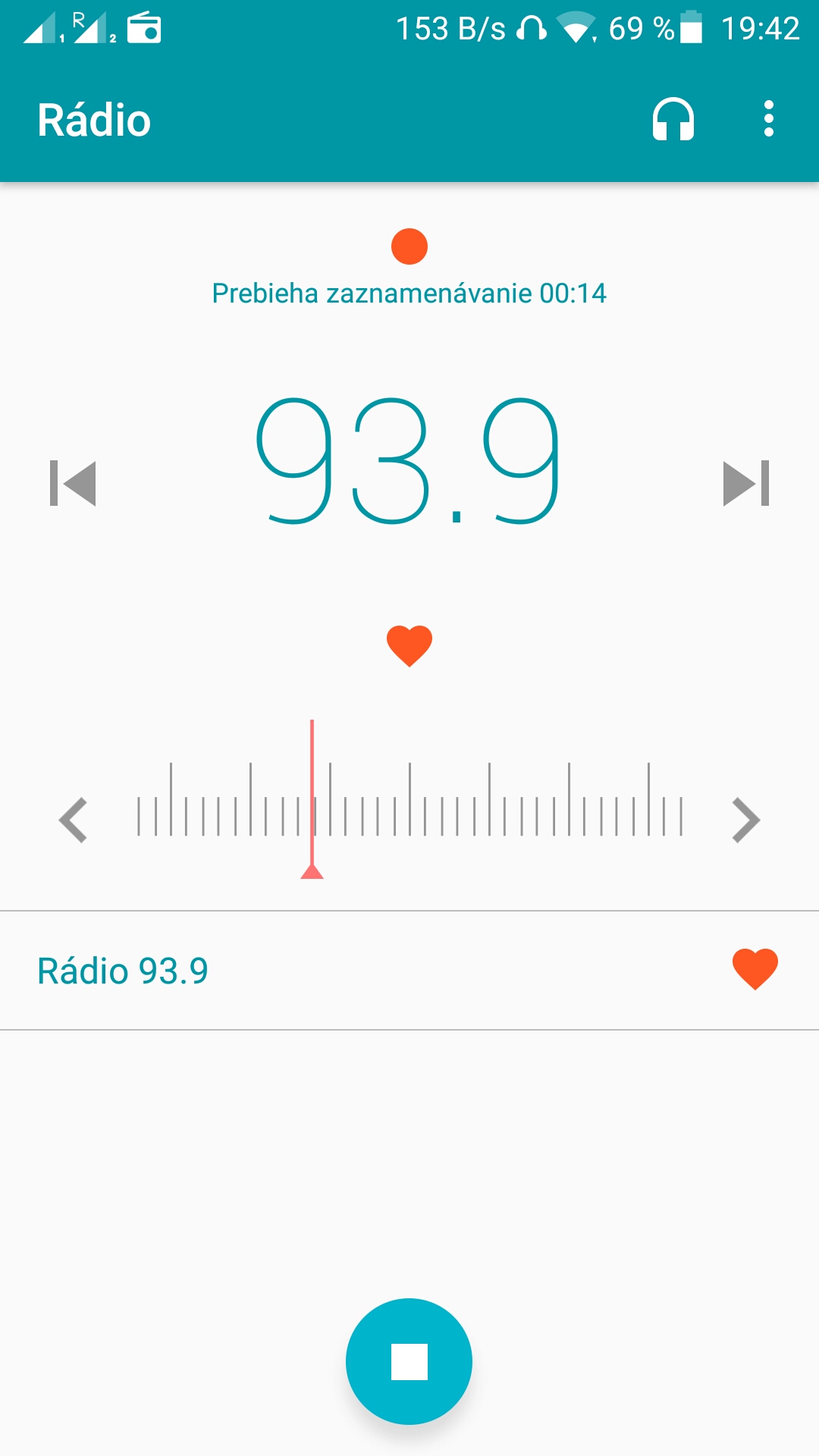
Task: Stop the recording with the stop button
Action: 409,1361
